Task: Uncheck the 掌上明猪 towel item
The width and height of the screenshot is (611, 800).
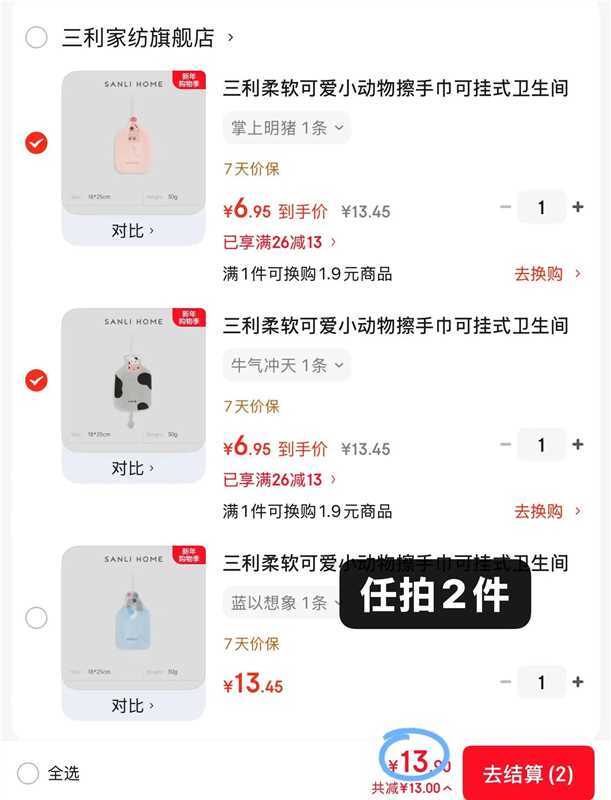Action: coord(36,143)
